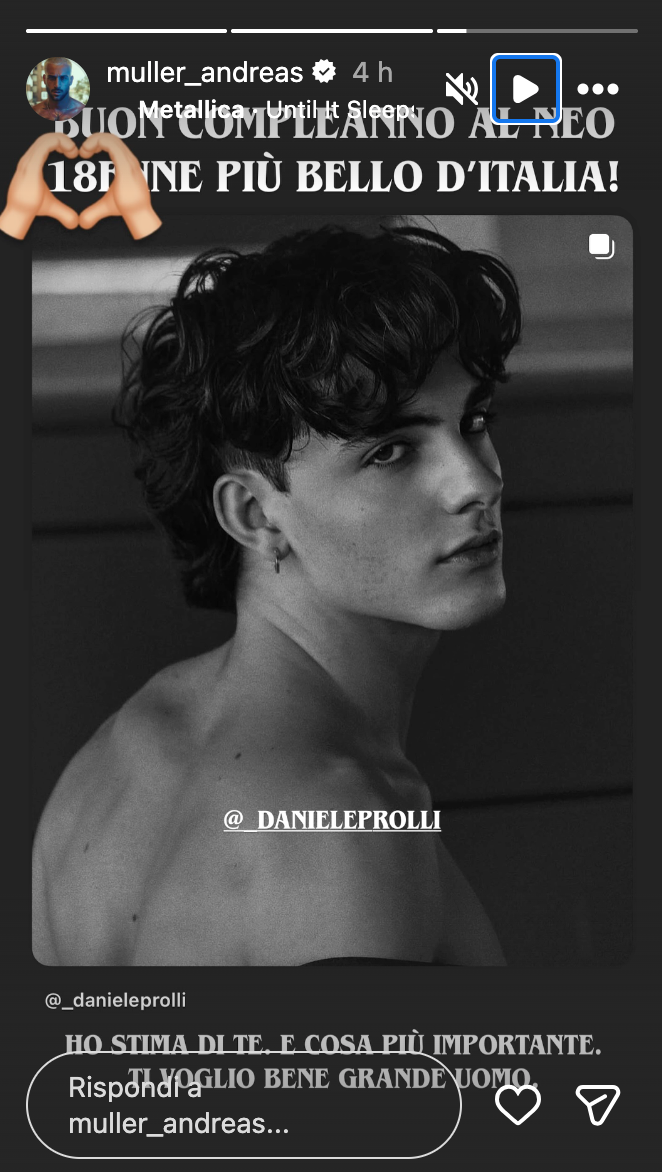Focus the Rispondi a muller_andreas reply field
The image size is (662, 1172).
pyautogui.click(x=243, y=1104)
